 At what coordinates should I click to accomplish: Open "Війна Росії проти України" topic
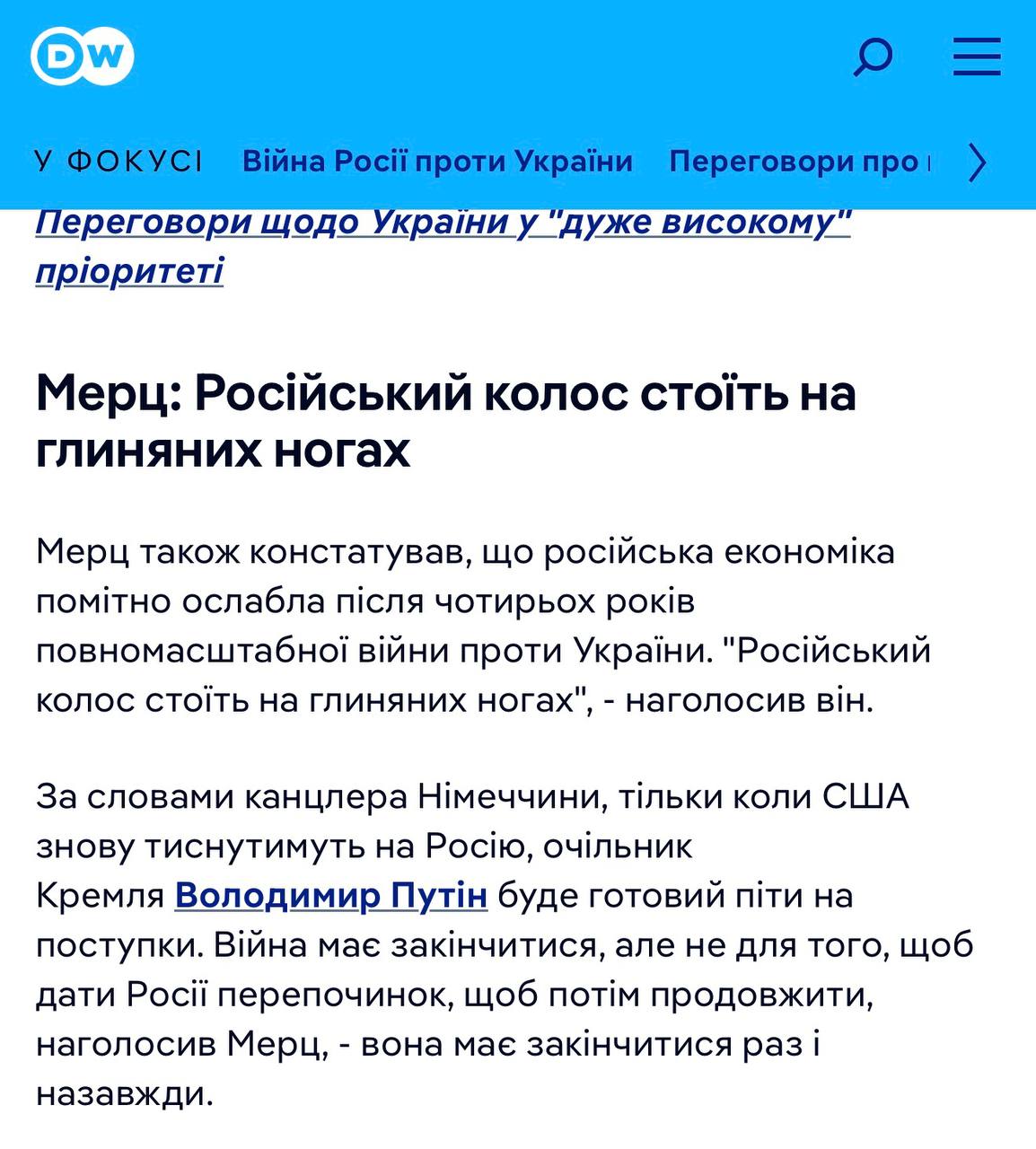pyautogui.click(x=437, y=162)
